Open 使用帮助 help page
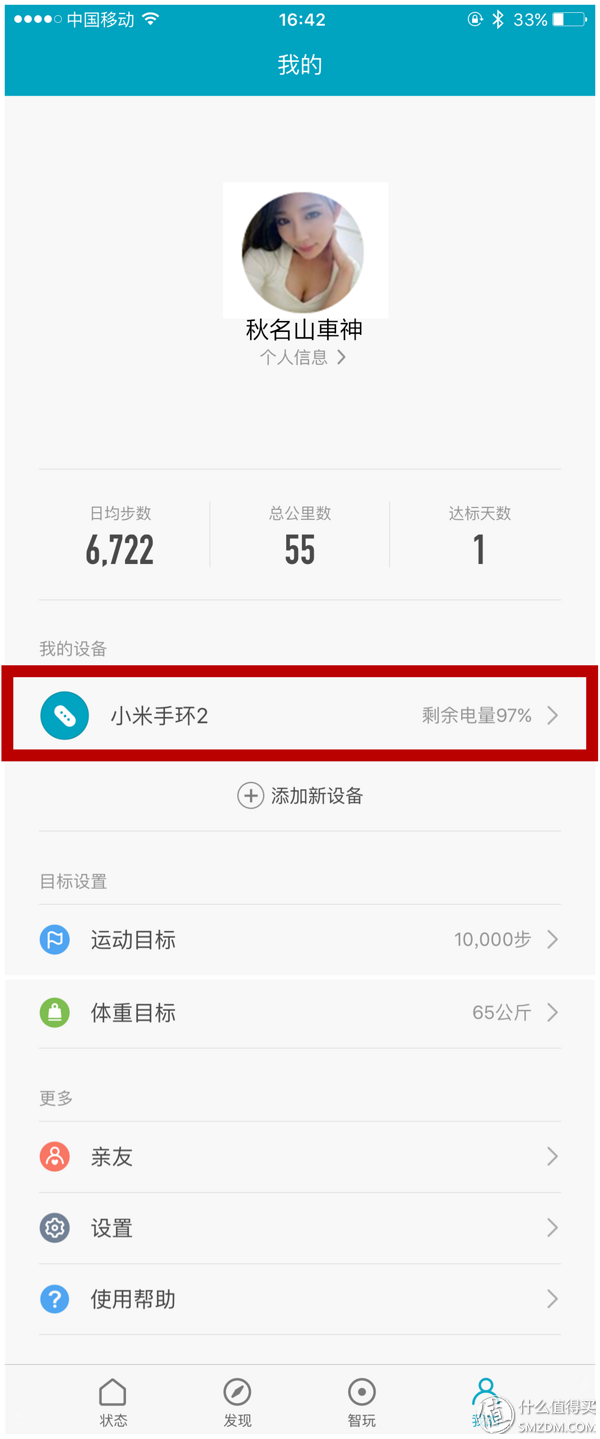The width and height of the screenshot is (600, 1439). 300,1299
